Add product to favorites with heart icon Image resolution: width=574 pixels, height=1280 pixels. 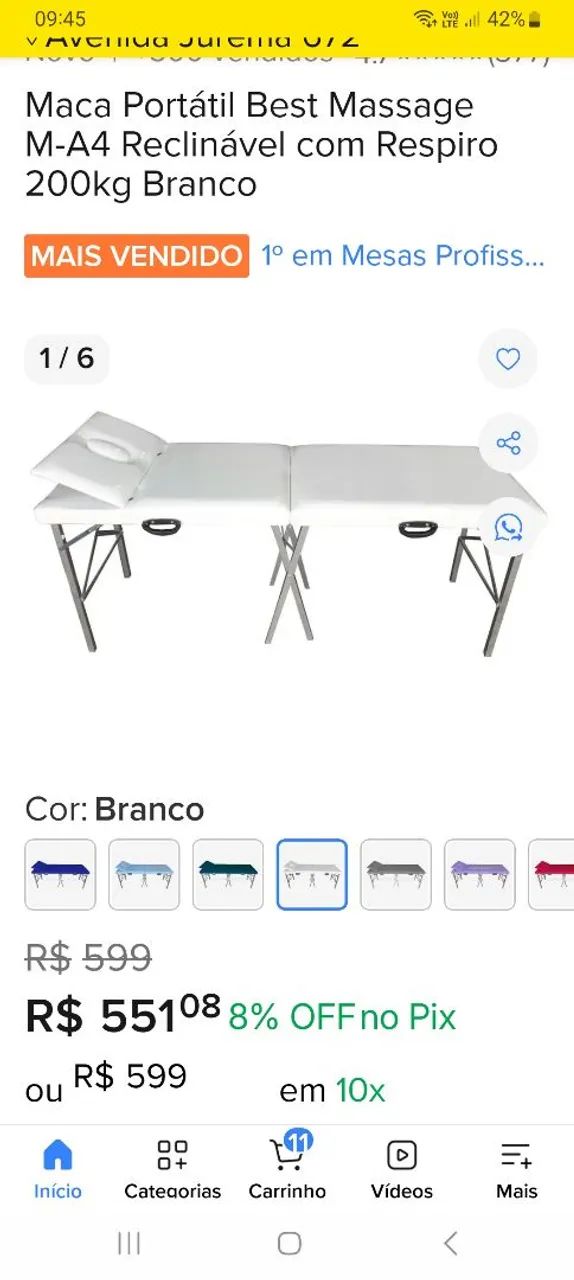tap(508, 359)
